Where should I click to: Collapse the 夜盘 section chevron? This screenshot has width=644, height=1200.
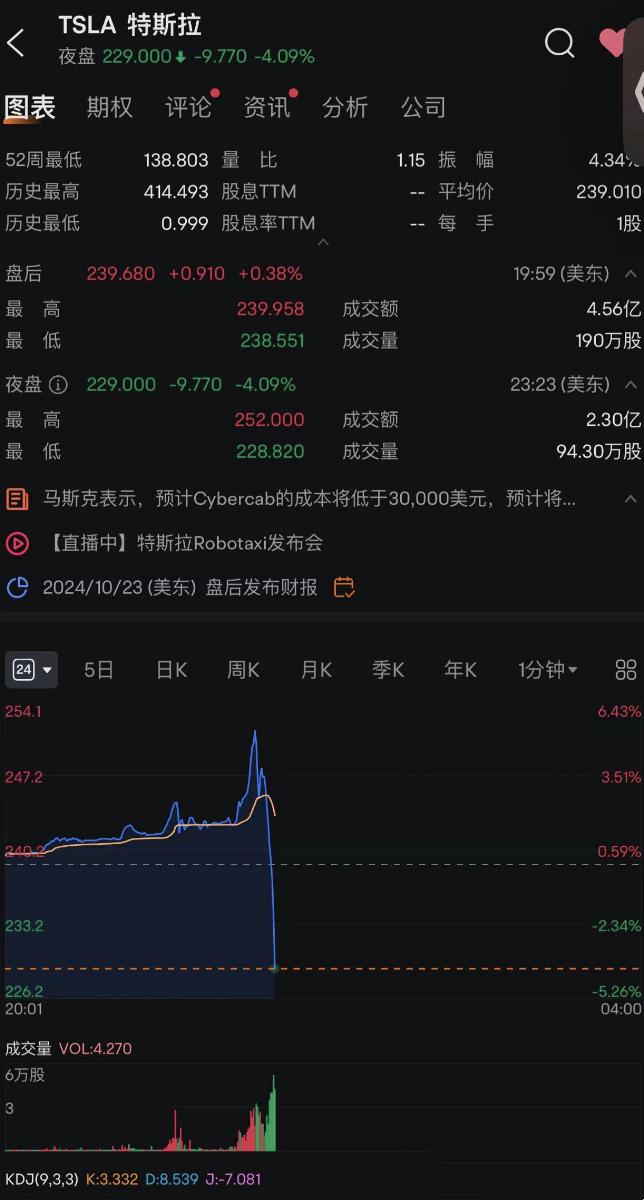[x=630, y=384]
